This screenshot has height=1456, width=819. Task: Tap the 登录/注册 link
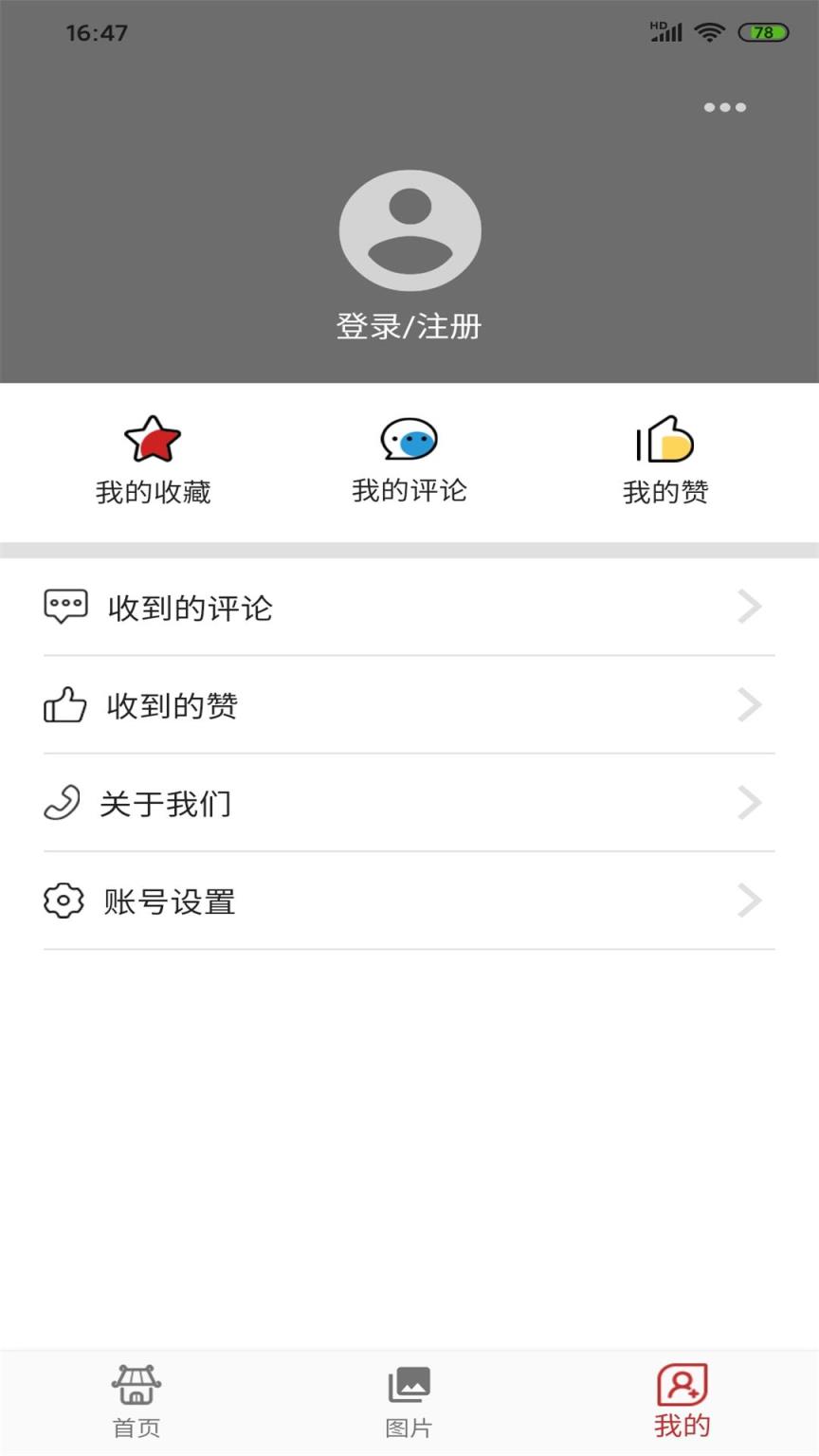pos(409,325)
